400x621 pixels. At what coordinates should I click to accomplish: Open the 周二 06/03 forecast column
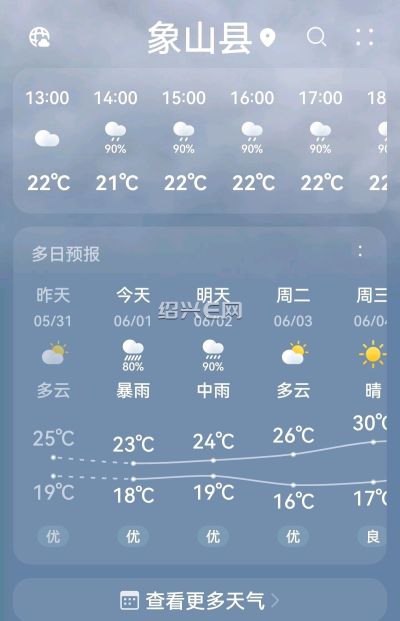point(293,416)
